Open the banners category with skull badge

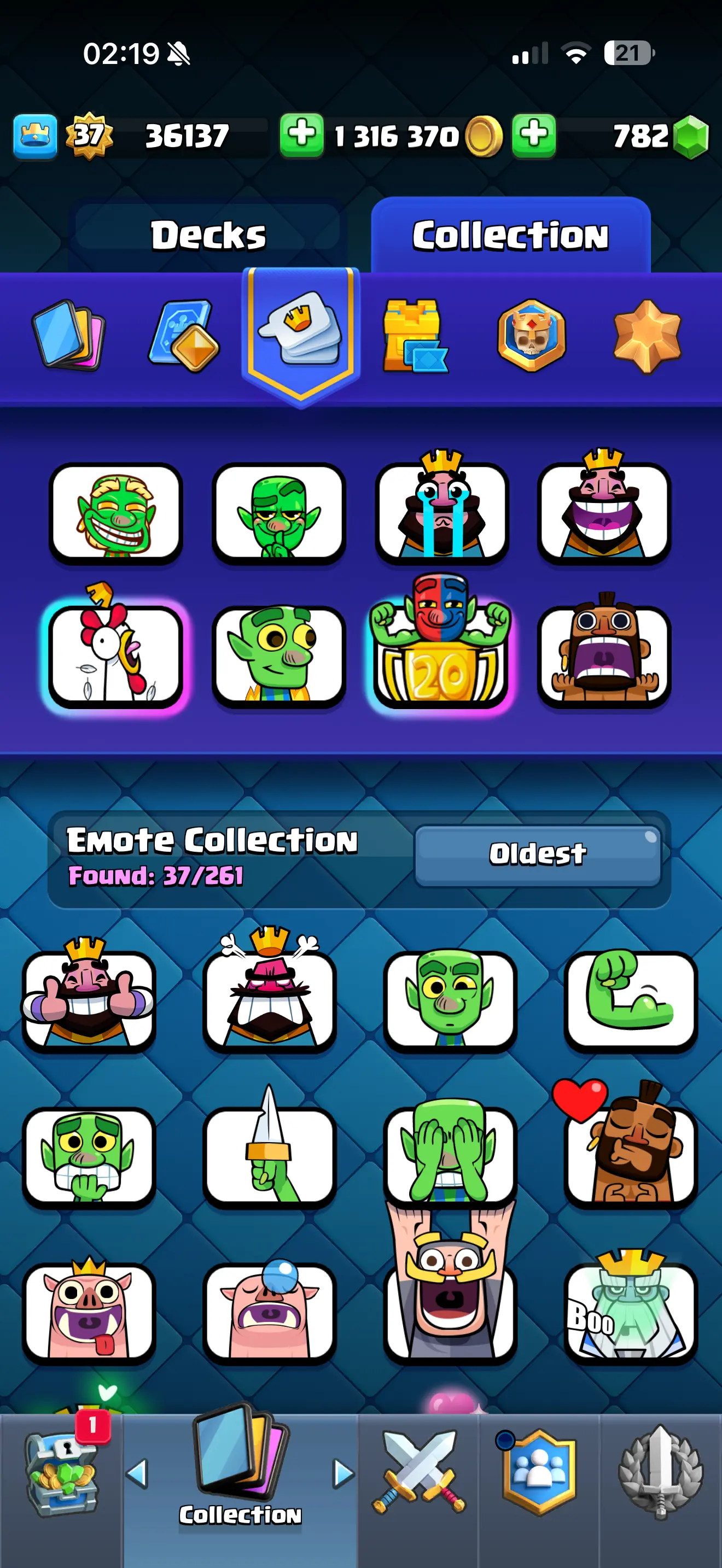[531, 335]
